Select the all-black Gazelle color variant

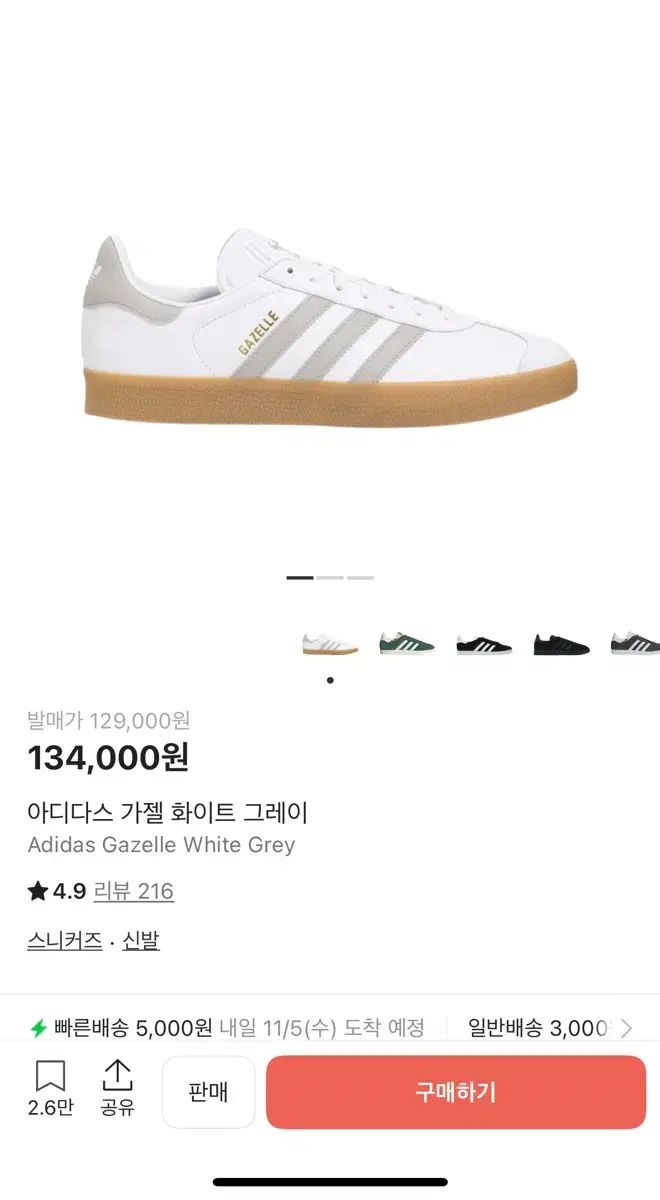(561, 644)
